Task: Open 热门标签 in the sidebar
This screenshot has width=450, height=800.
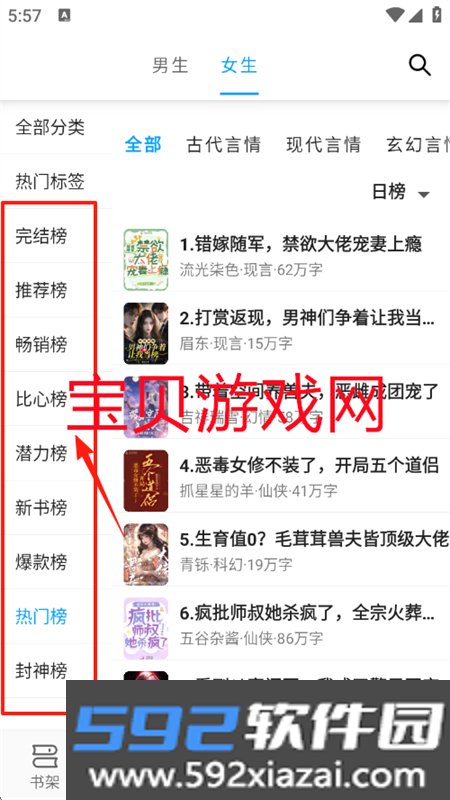Action: 50,182
